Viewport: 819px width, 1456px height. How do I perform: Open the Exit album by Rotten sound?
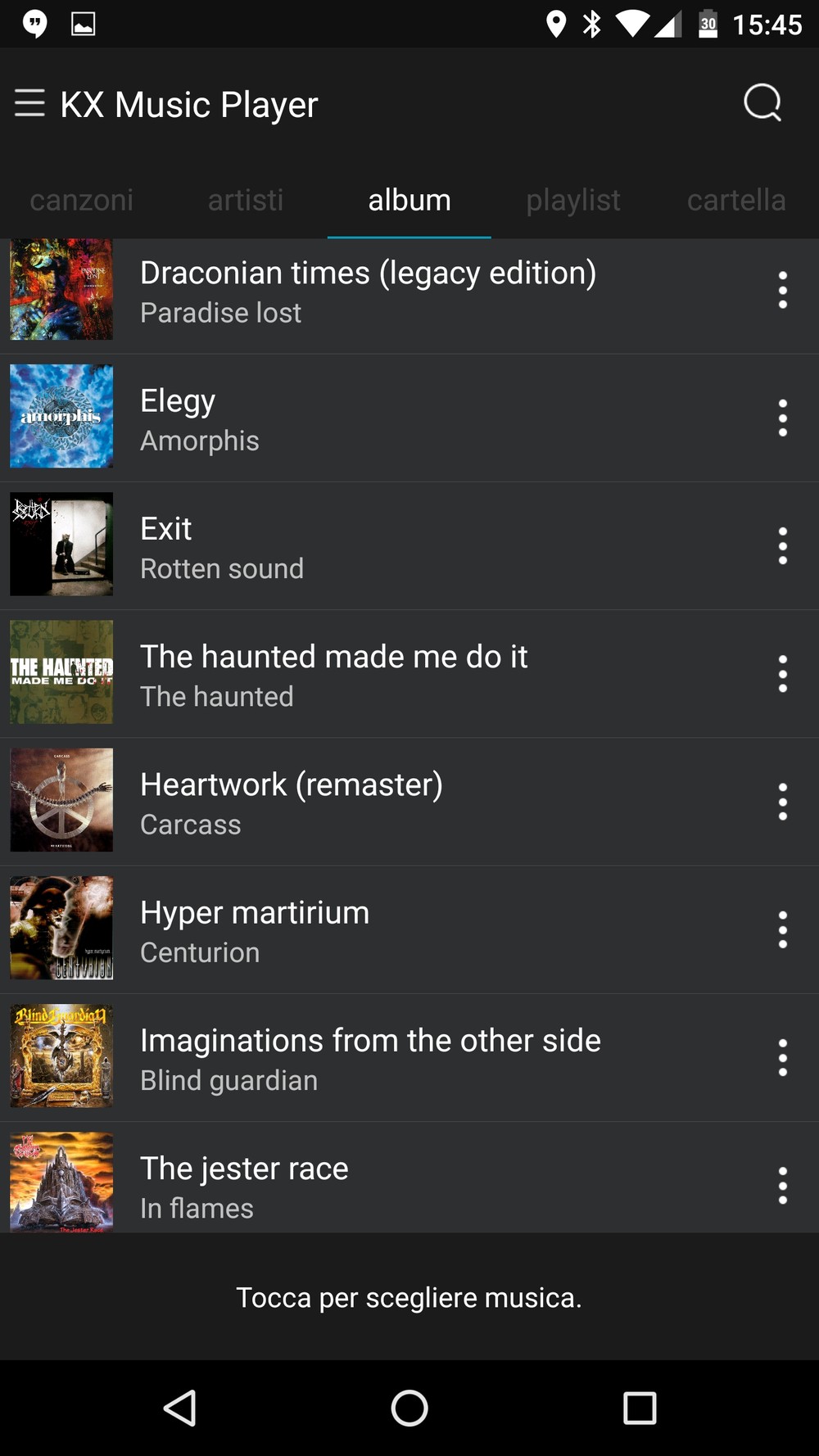click(x=368, y=547)
